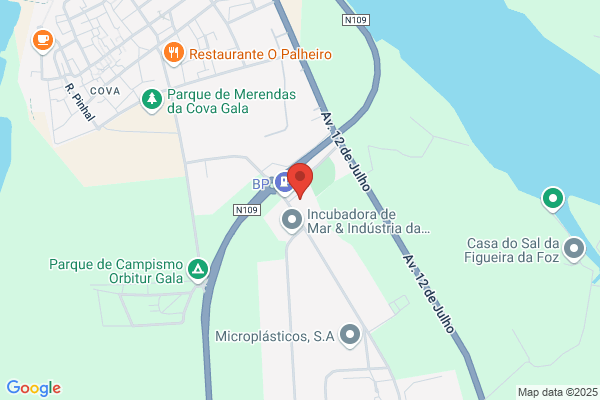600x400 pixels.
Task: Select the Microplásticos, S.A marker
Action: 350,336
